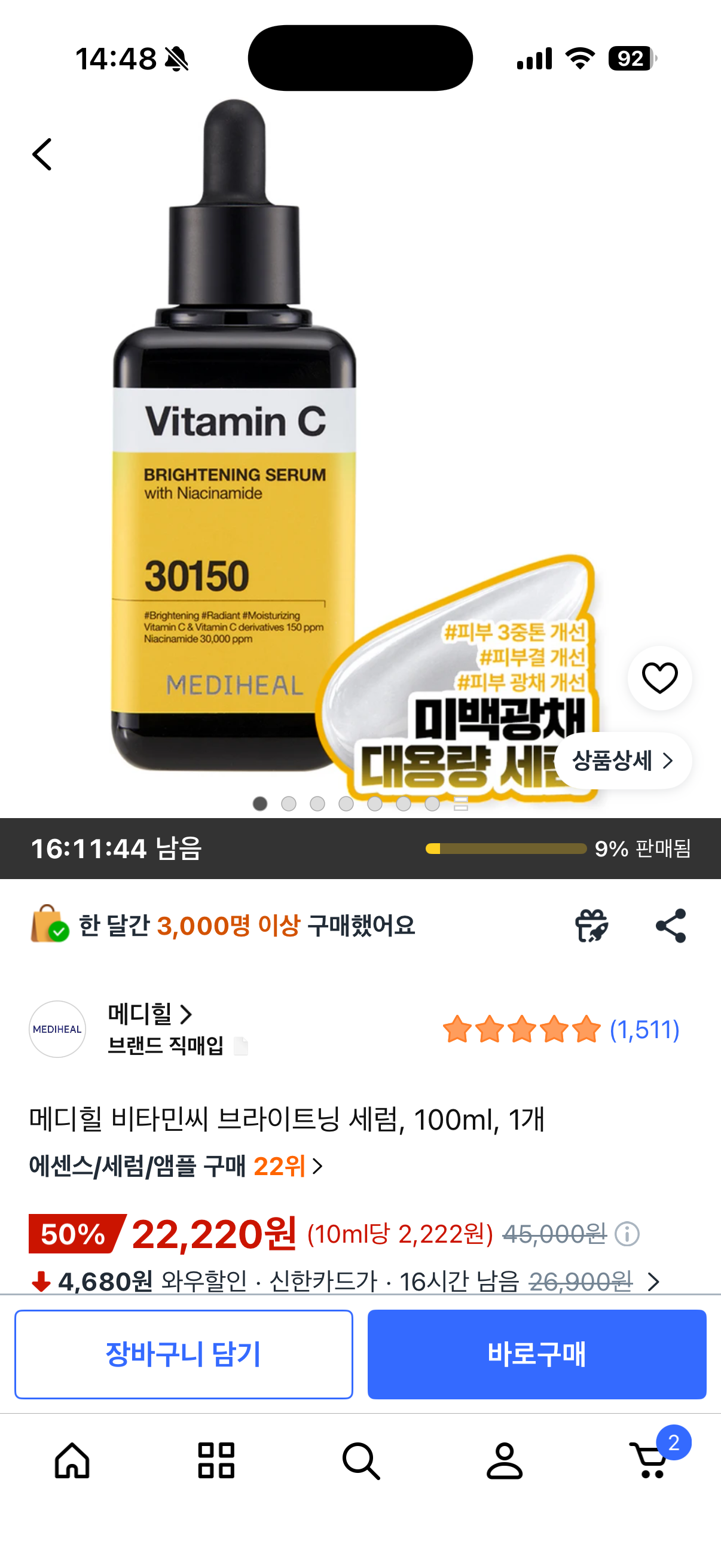Expand the 와우할인 신한카드가 discount row
The width and height of the screenshot is (721, 1568).
345,1282
